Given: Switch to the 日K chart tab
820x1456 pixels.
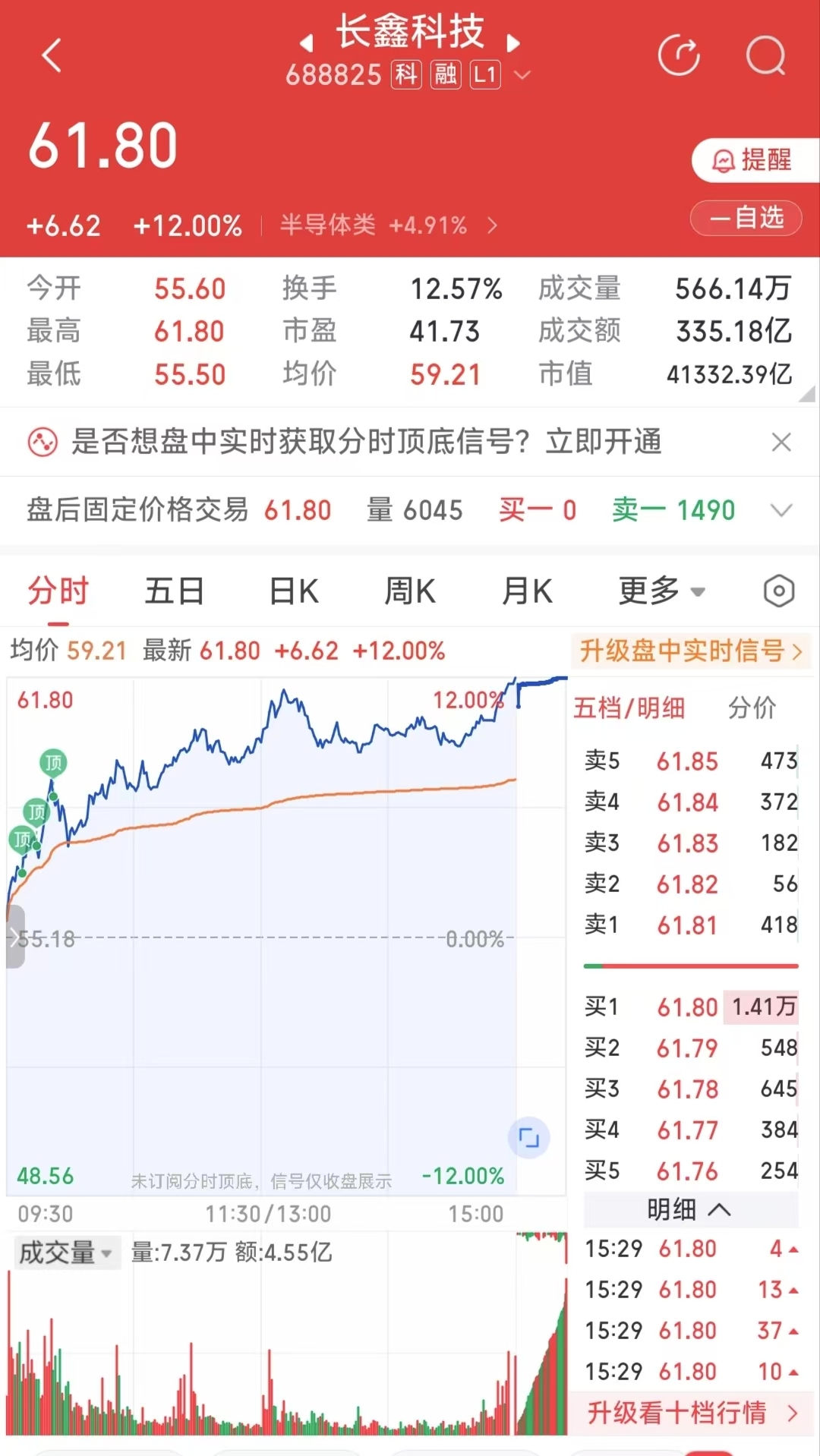Looking at the screenshot, I should [x=294, y=591].
